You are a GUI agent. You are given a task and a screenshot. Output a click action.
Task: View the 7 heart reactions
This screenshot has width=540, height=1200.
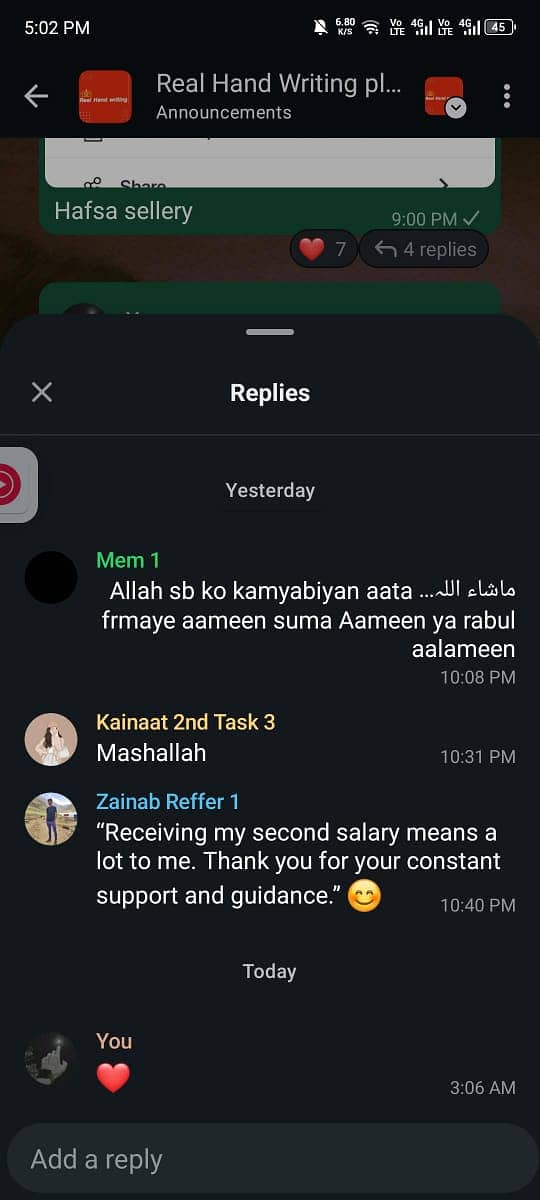click(x=324, y=249)
